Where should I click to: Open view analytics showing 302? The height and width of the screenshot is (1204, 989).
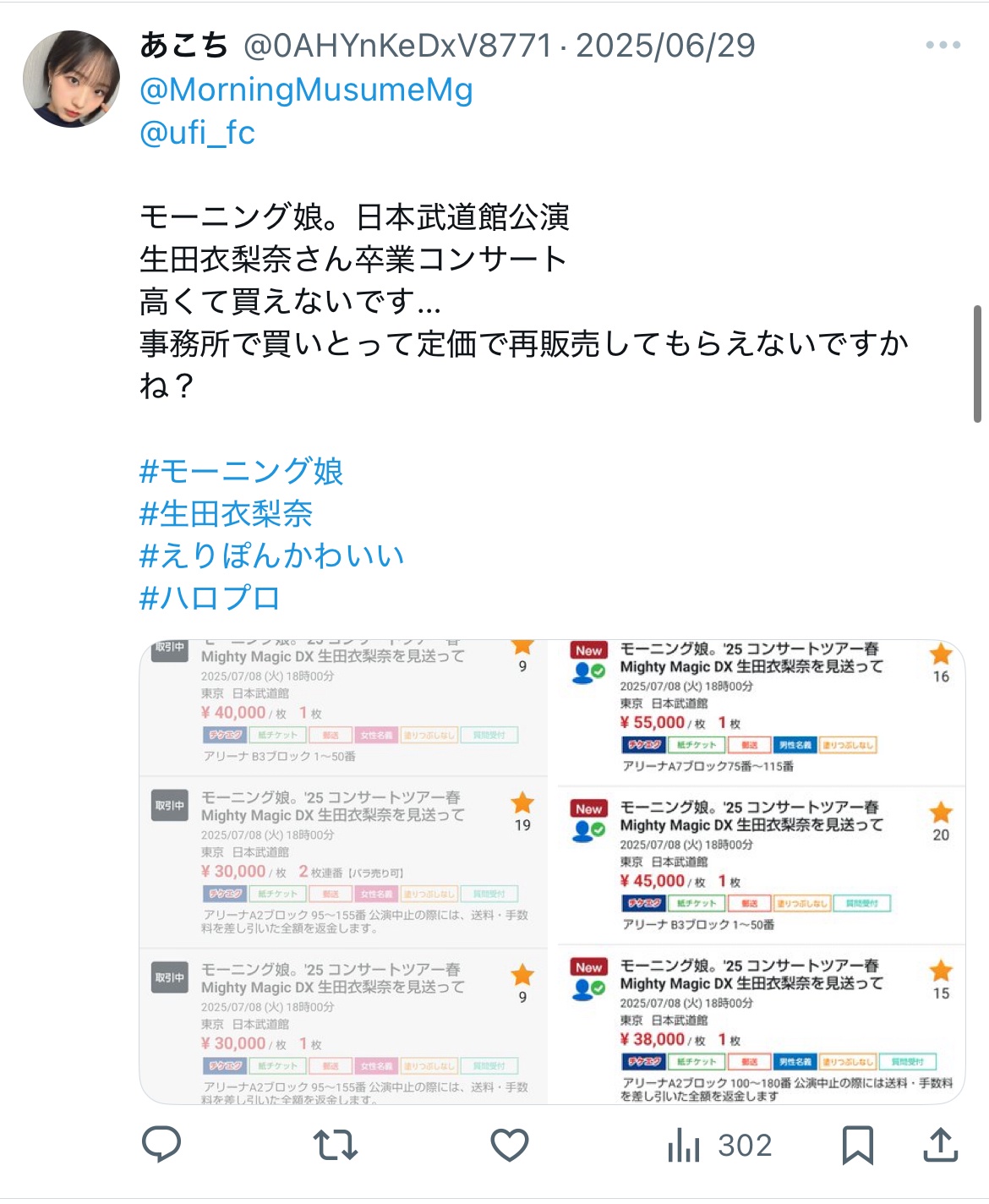tap(720, 1146)
